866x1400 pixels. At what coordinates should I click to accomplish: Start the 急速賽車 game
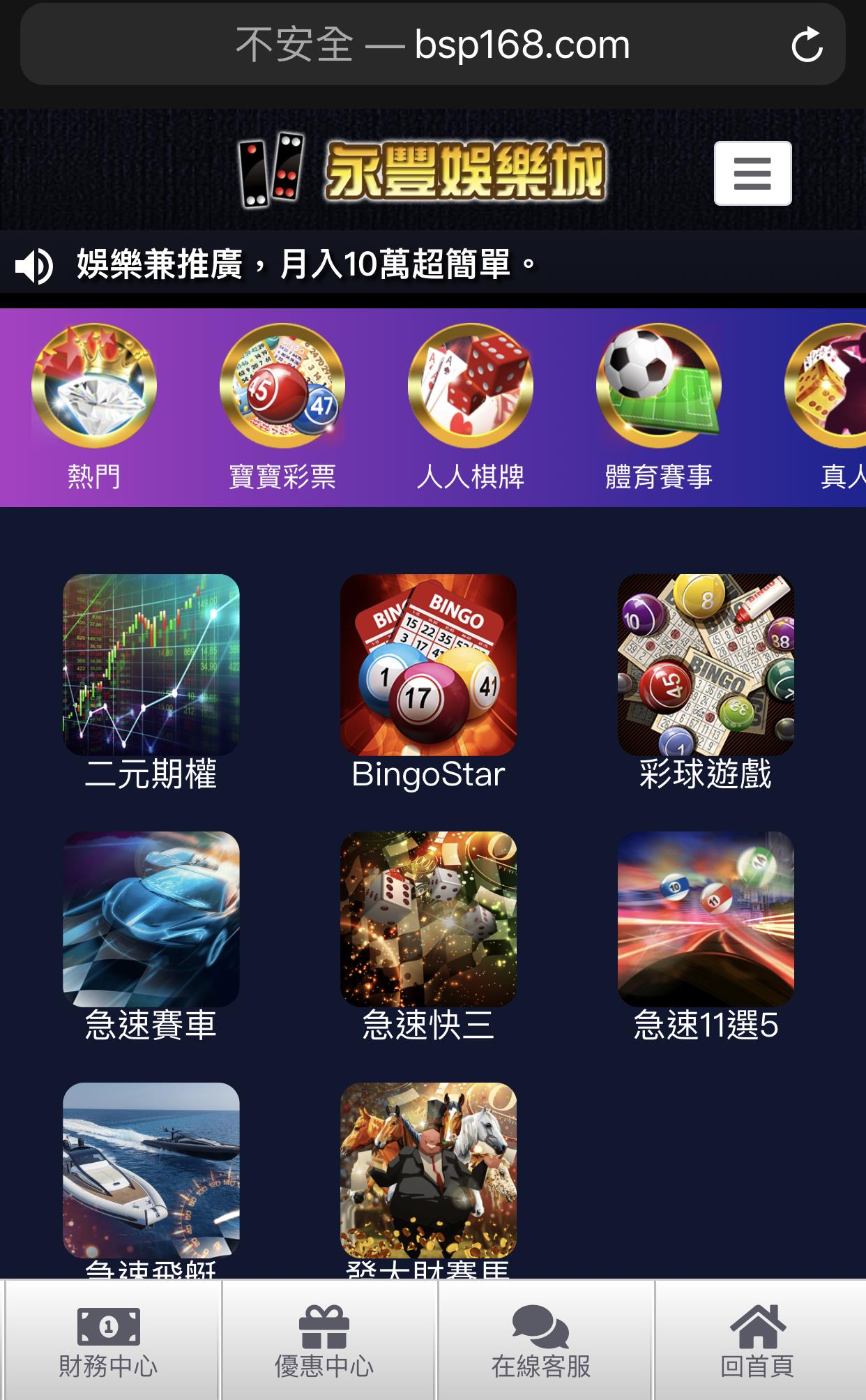151,921
